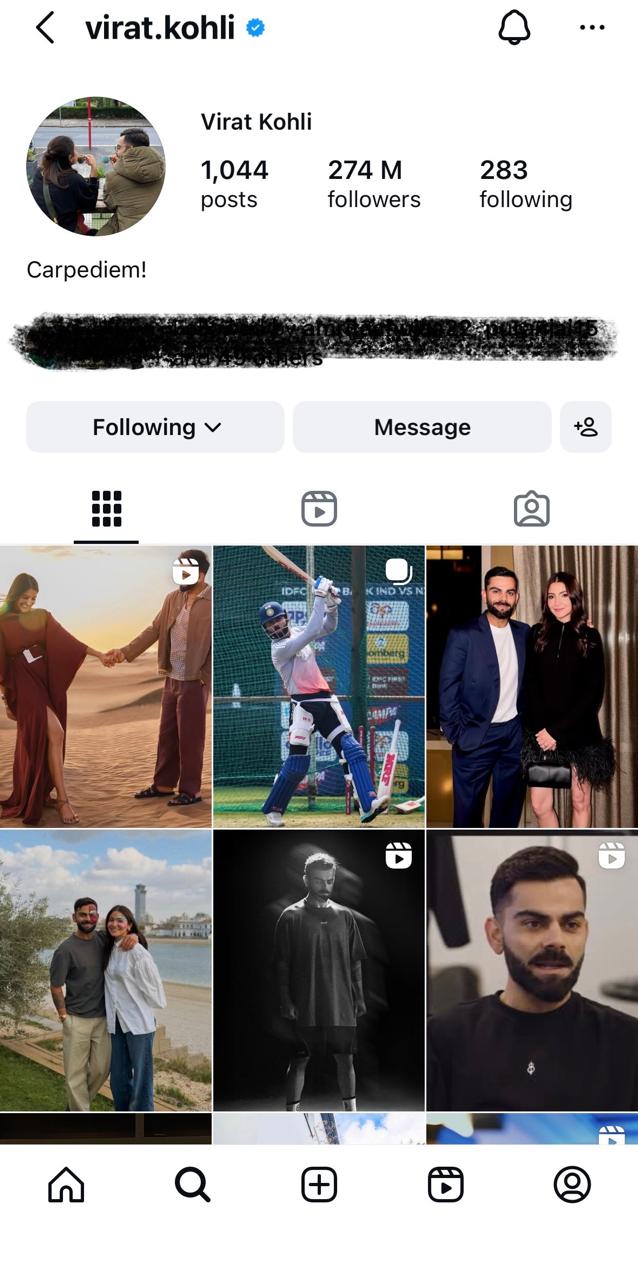View the profile picture

[x=96, y=166]
